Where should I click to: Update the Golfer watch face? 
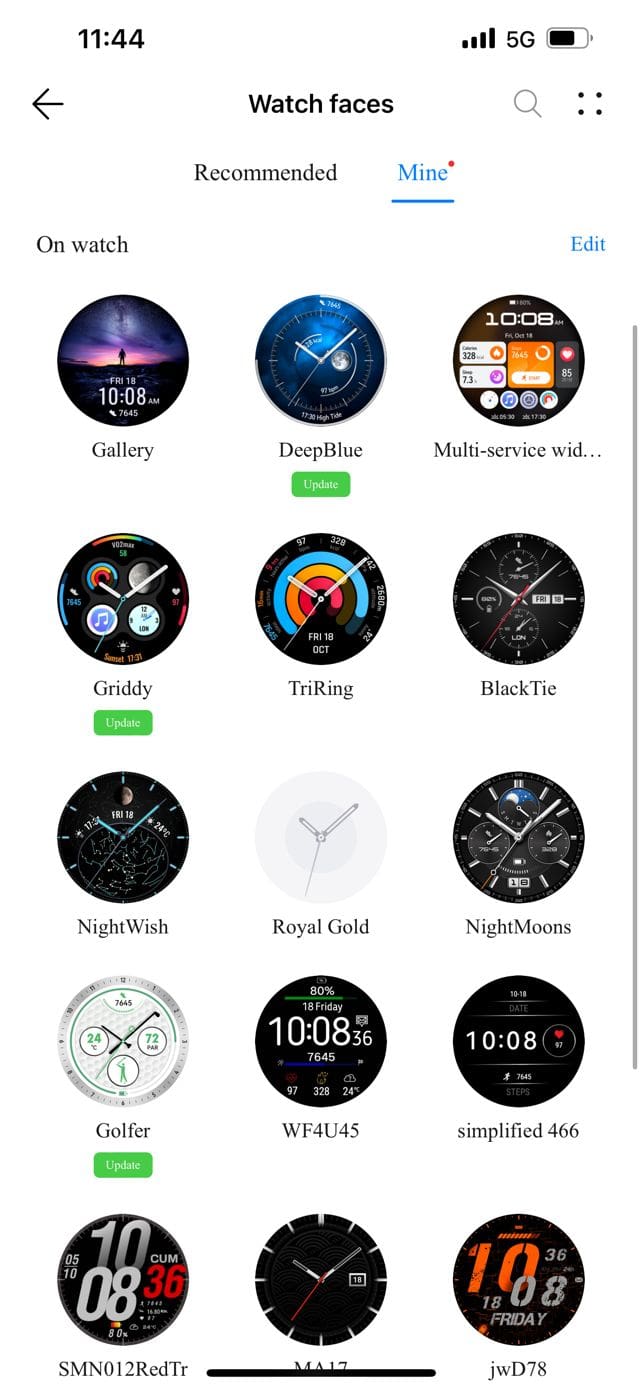[x=123, y=1165]
